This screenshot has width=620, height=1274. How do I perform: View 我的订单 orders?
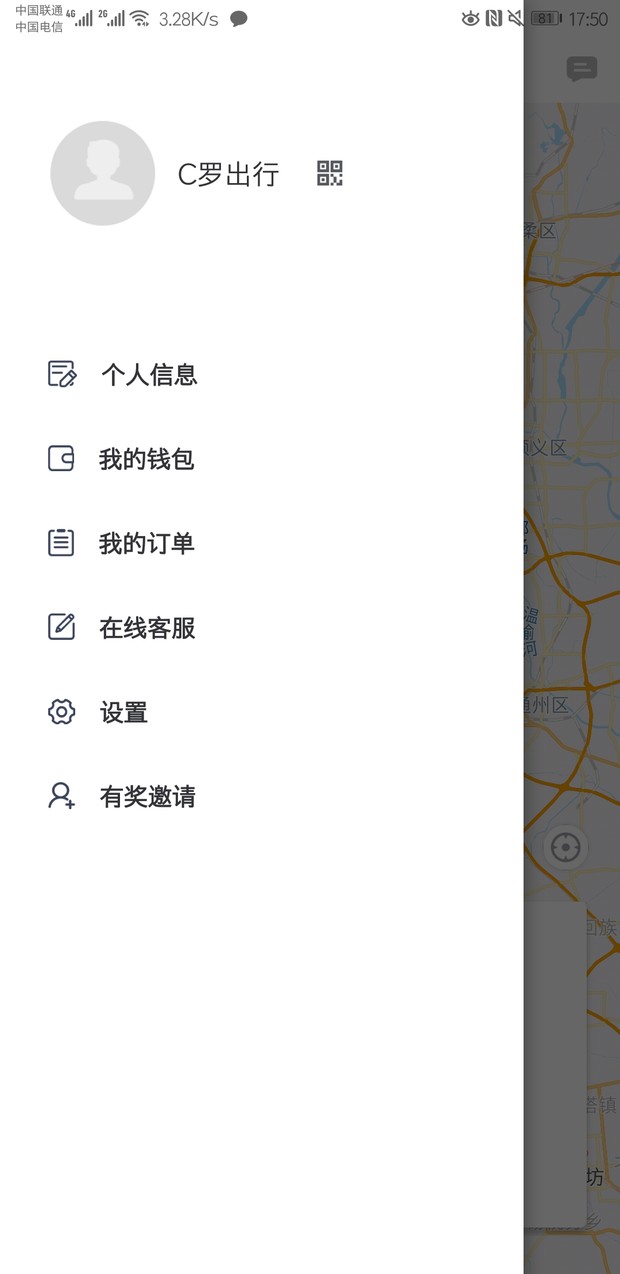[262, 543]
